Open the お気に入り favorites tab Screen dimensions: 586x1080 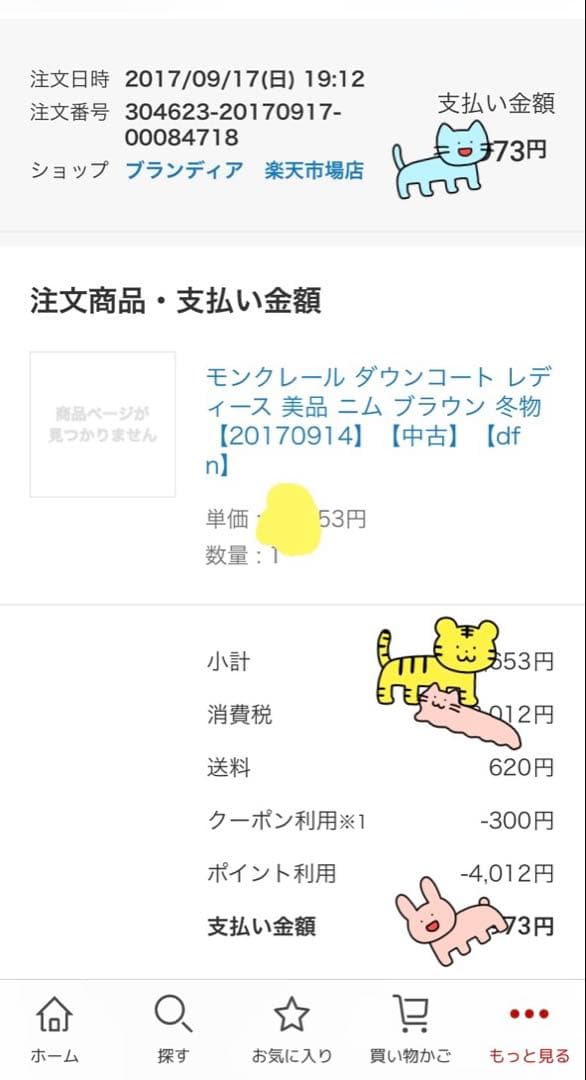(292, 1029)
